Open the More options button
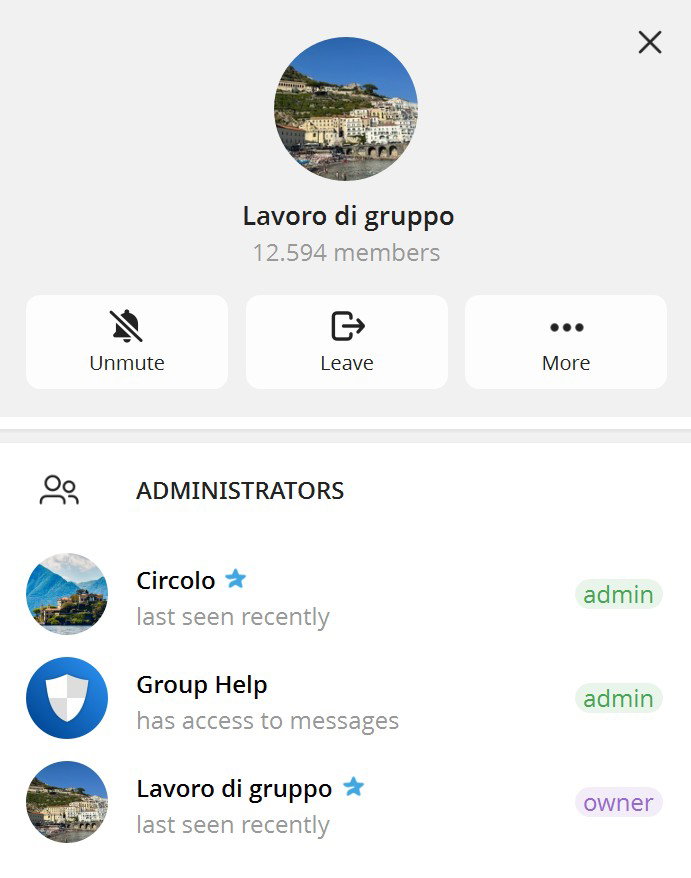The image size is (691, 878). point(566,342)
